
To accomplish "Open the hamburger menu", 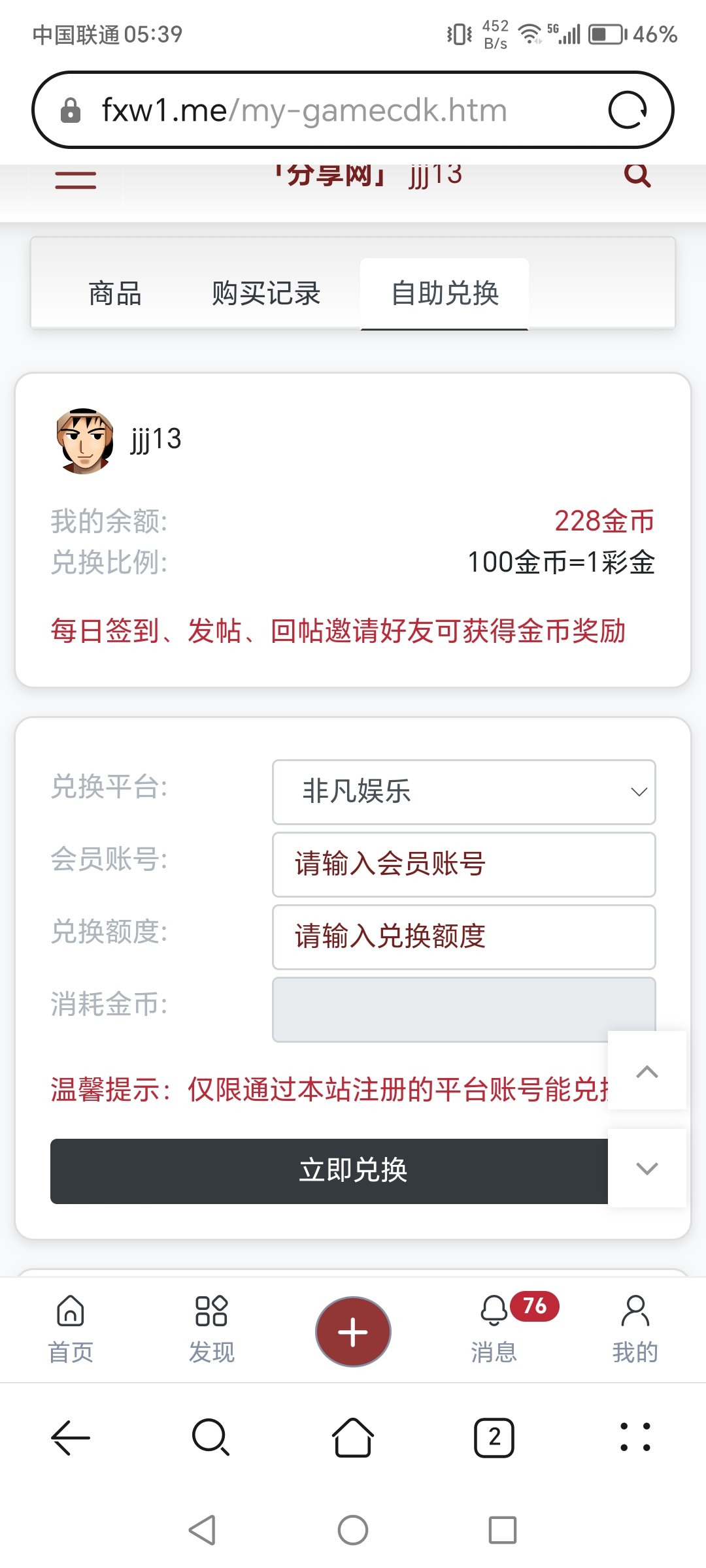I will point(75,179).
